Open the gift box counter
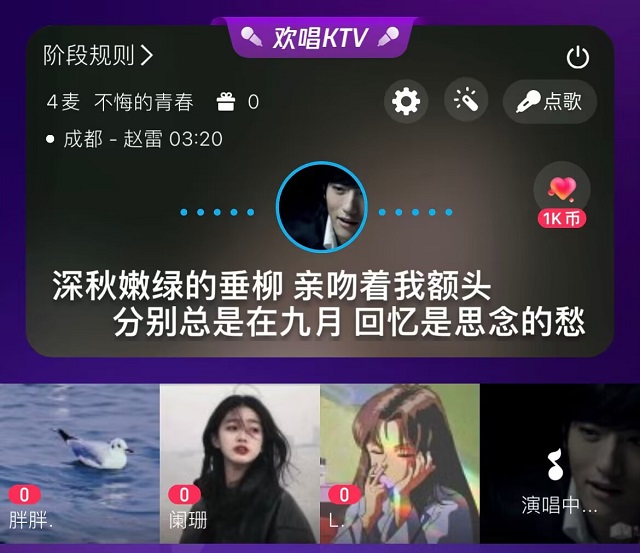This screenshot has height=553, width=640. click(237, 101)
